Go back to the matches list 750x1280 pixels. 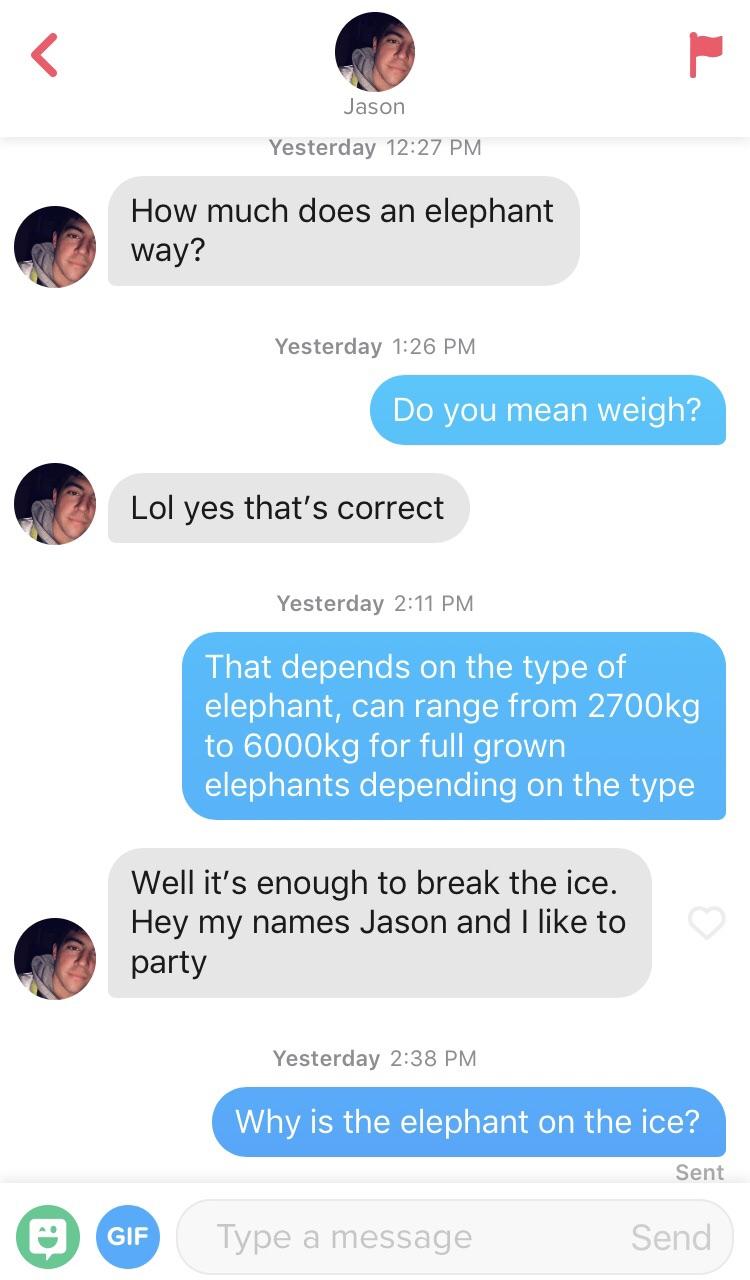click(44, 54)
